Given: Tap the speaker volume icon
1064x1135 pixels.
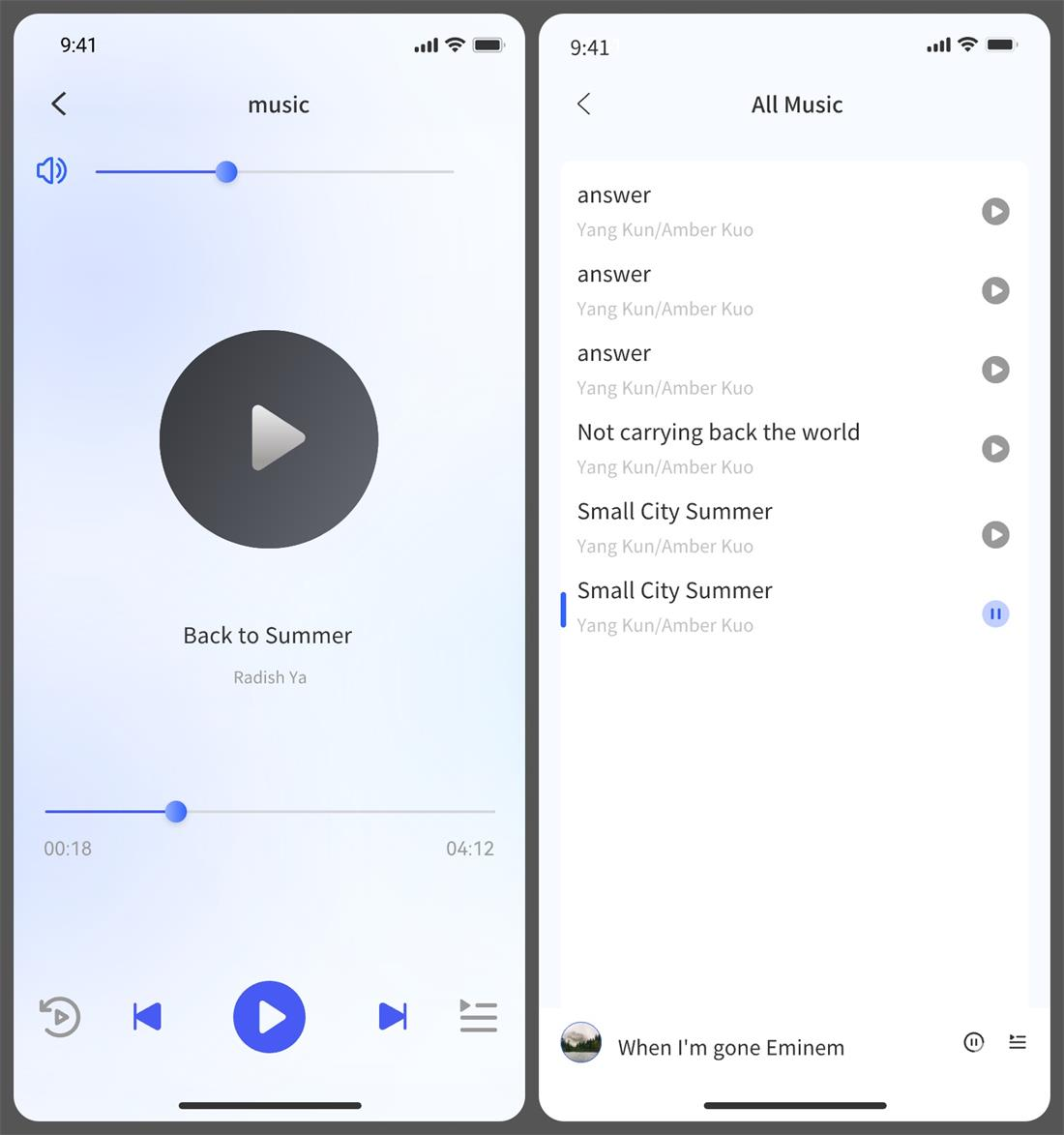Looking at the screenshot, I should (x=51, y=171).
